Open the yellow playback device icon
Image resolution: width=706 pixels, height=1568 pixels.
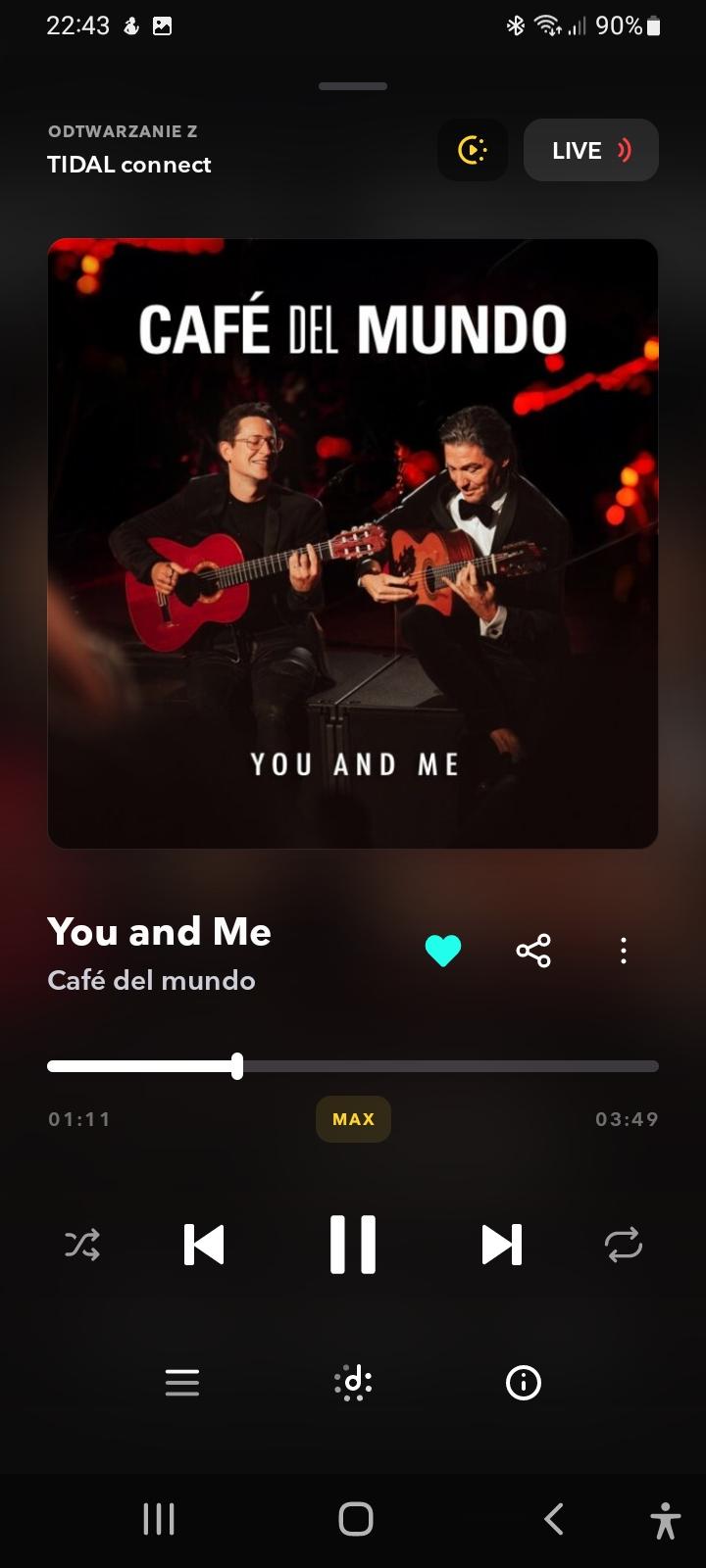473,150
